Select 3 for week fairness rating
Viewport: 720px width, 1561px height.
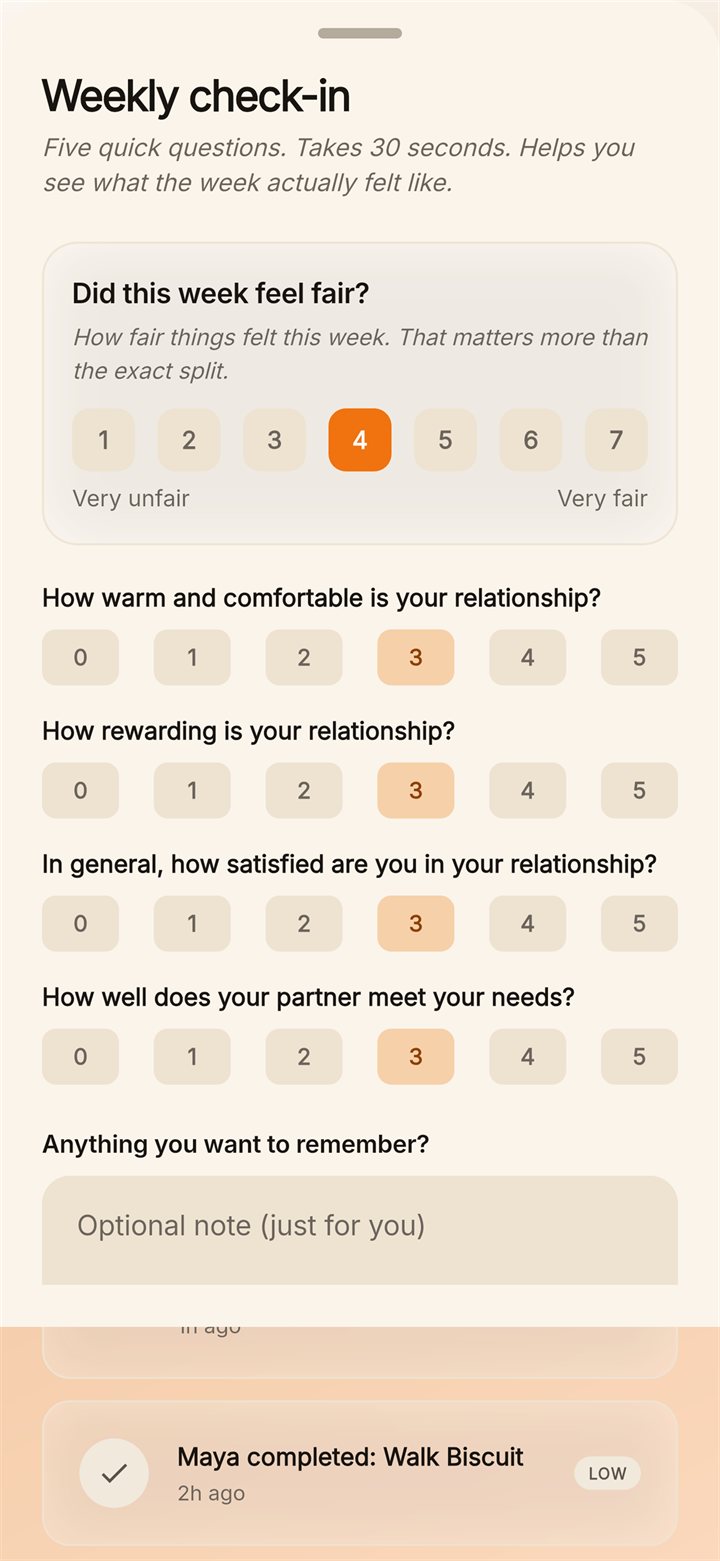(x=274, y=440)
